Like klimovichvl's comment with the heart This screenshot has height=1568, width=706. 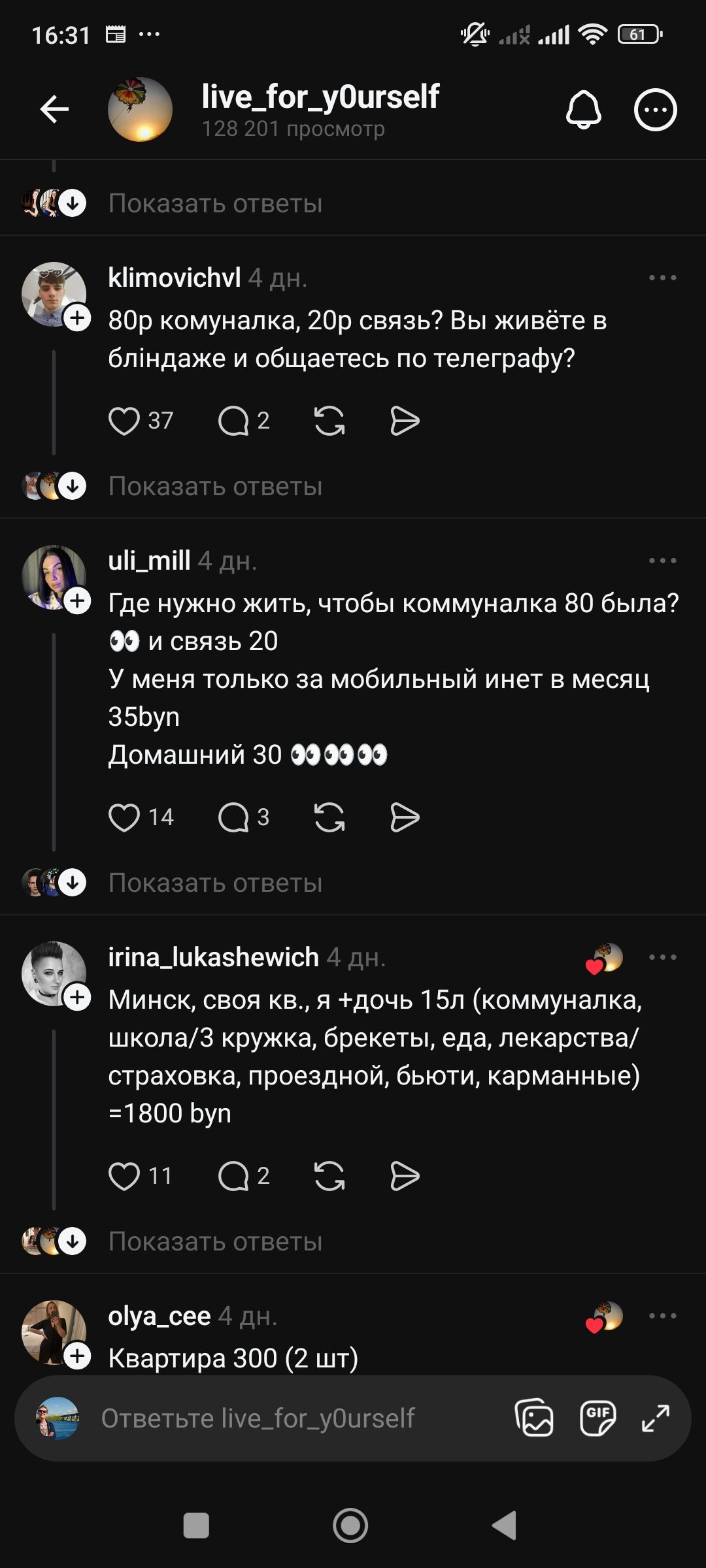pos(128,421)
